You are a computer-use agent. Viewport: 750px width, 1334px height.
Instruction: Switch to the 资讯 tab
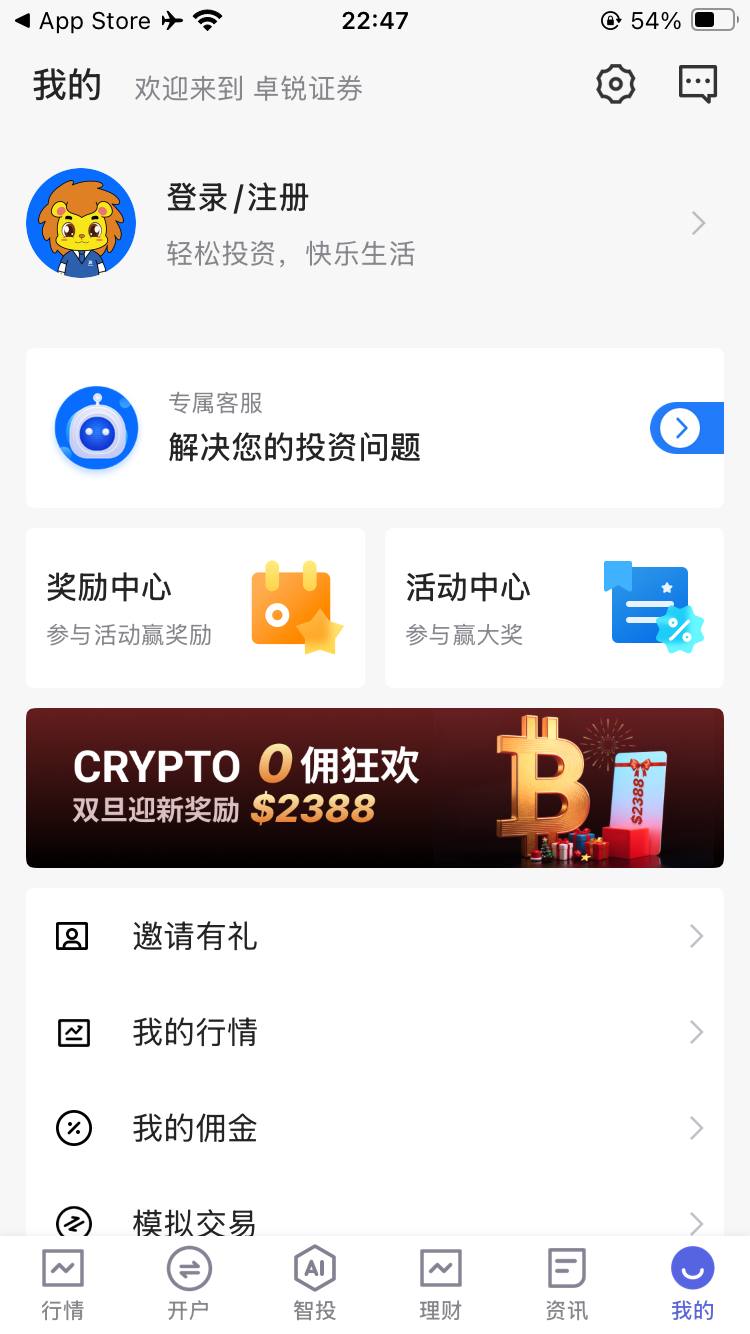tap(566, 1284)
